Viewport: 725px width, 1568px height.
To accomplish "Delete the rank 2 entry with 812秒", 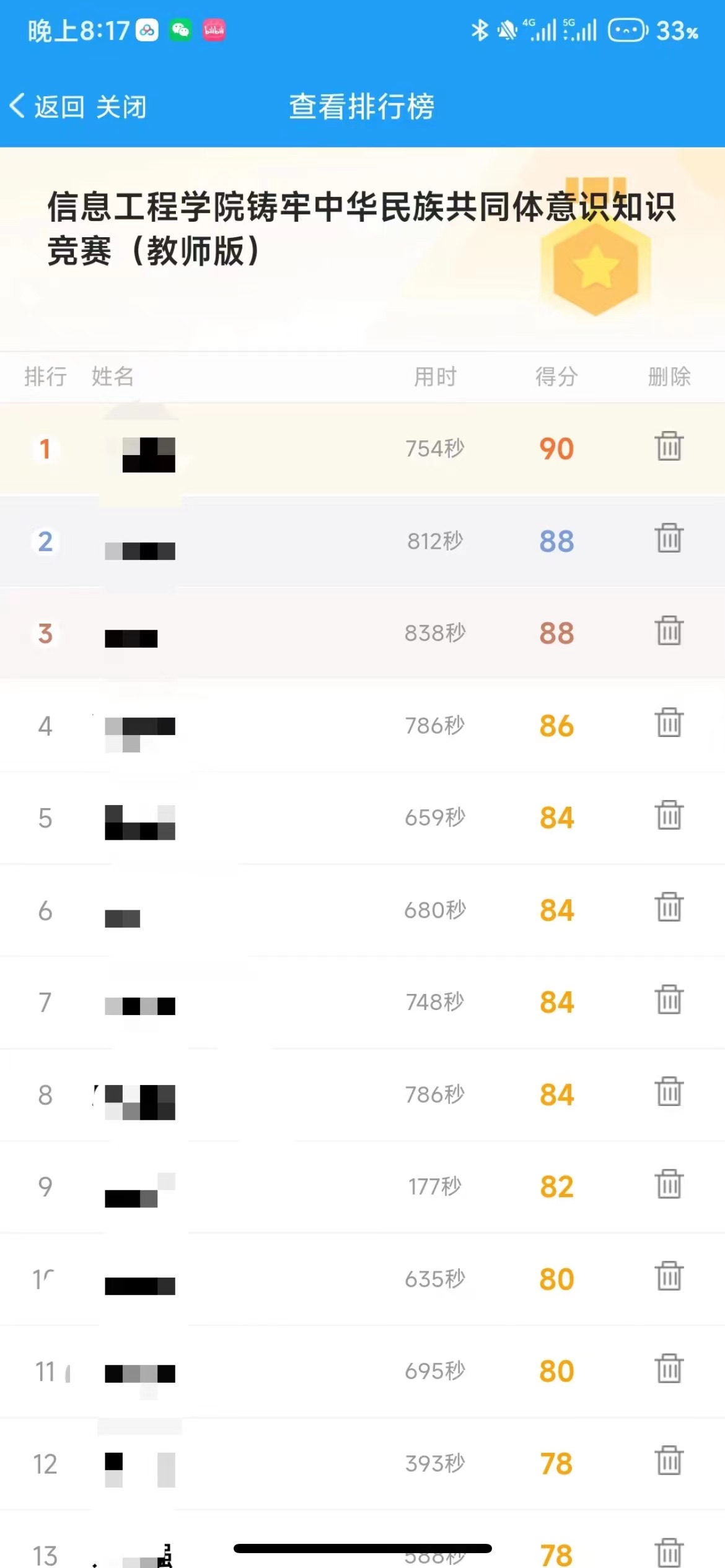I will click(669, 538).
